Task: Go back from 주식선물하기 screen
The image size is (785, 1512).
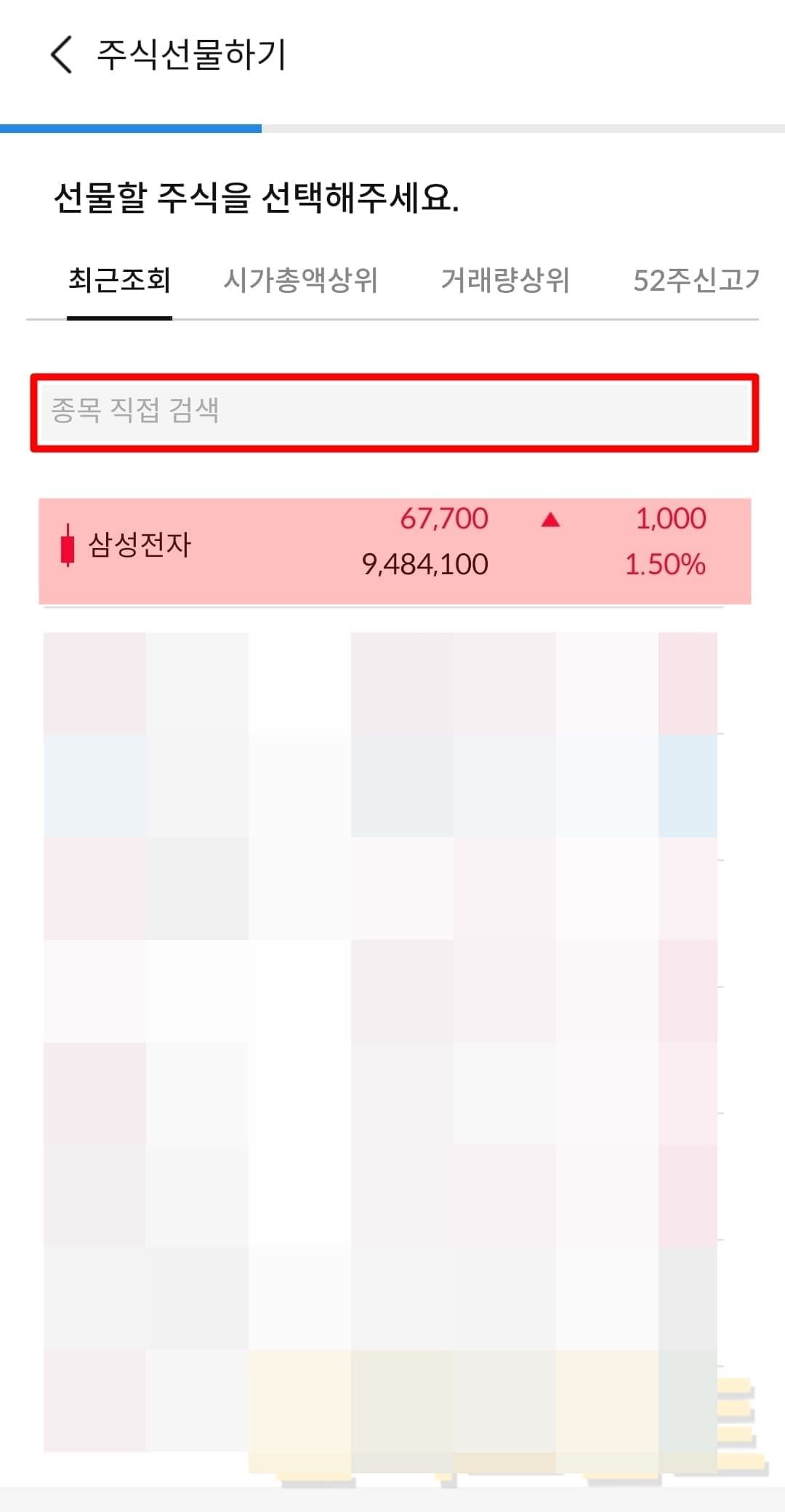Action: (x=62, y=55)
